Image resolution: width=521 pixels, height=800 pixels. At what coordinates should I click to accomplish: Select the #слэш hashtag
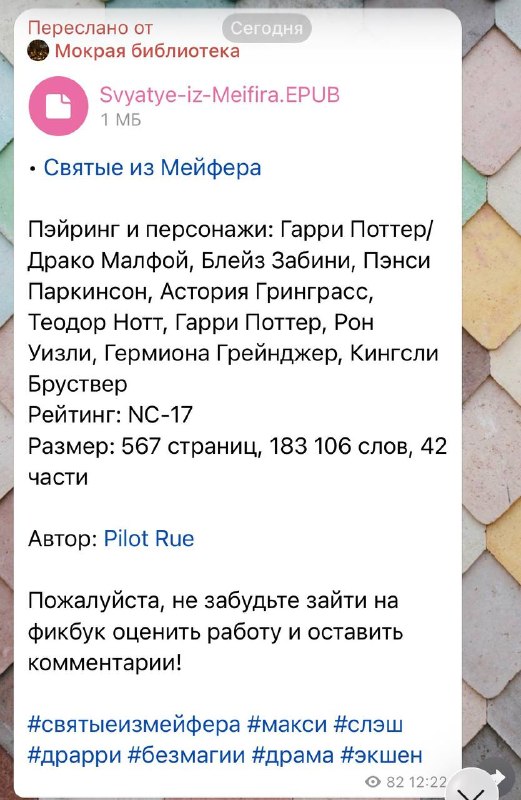(368, 724)
